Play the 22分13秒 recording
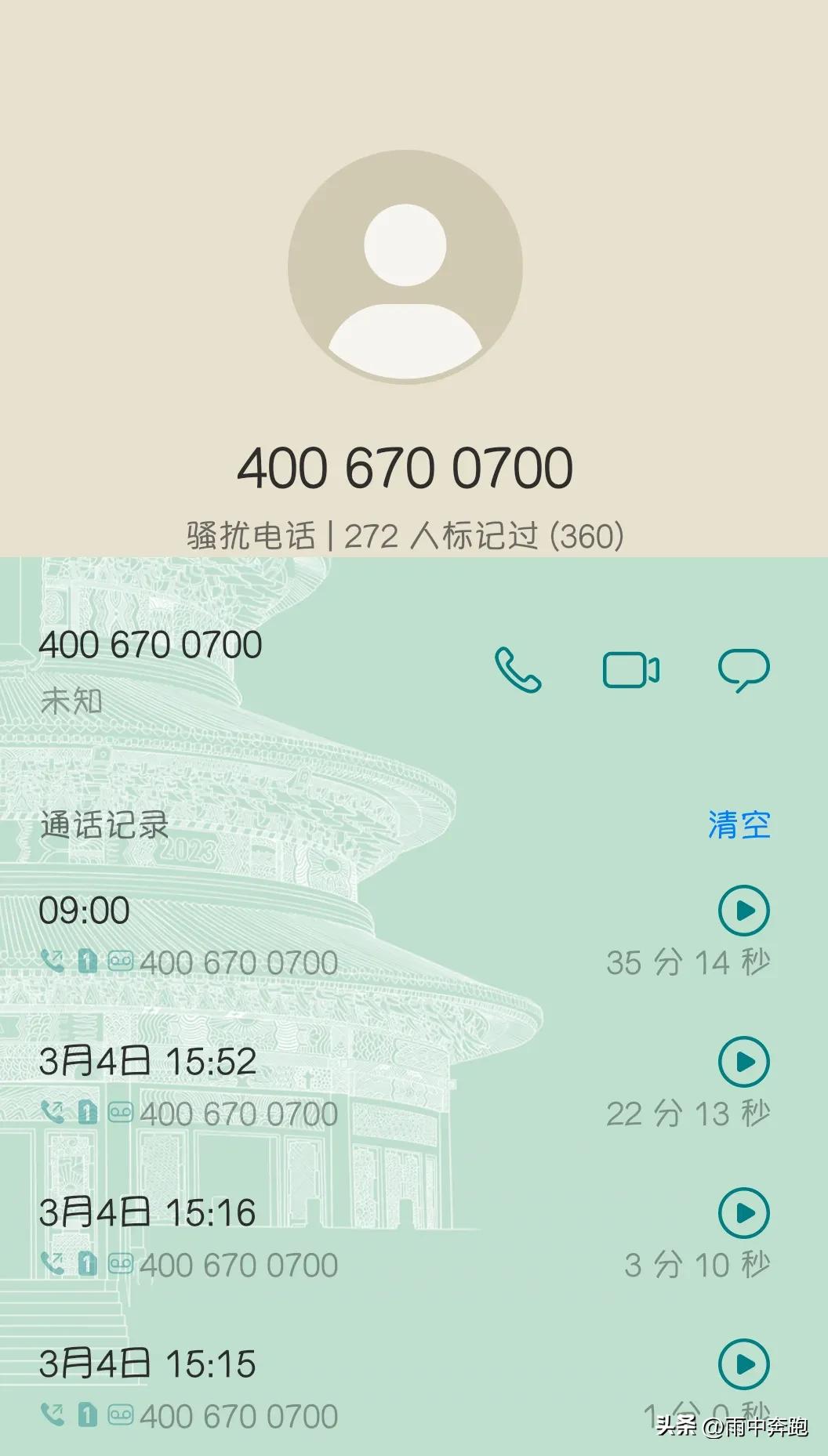The height and width of the screenshot is (1456, 828). (x=743, y=1063)
